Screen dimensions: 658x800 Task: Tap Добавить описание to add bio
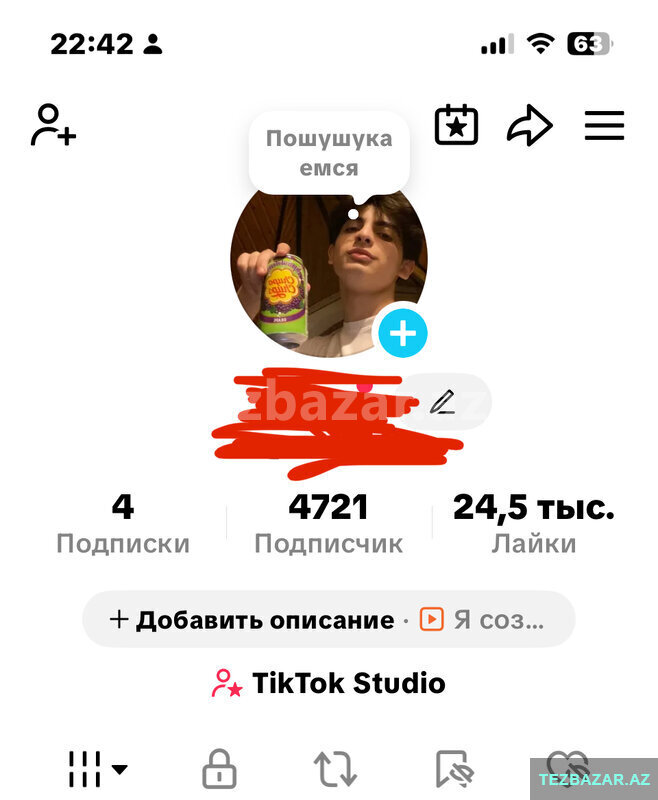point(255,620)
